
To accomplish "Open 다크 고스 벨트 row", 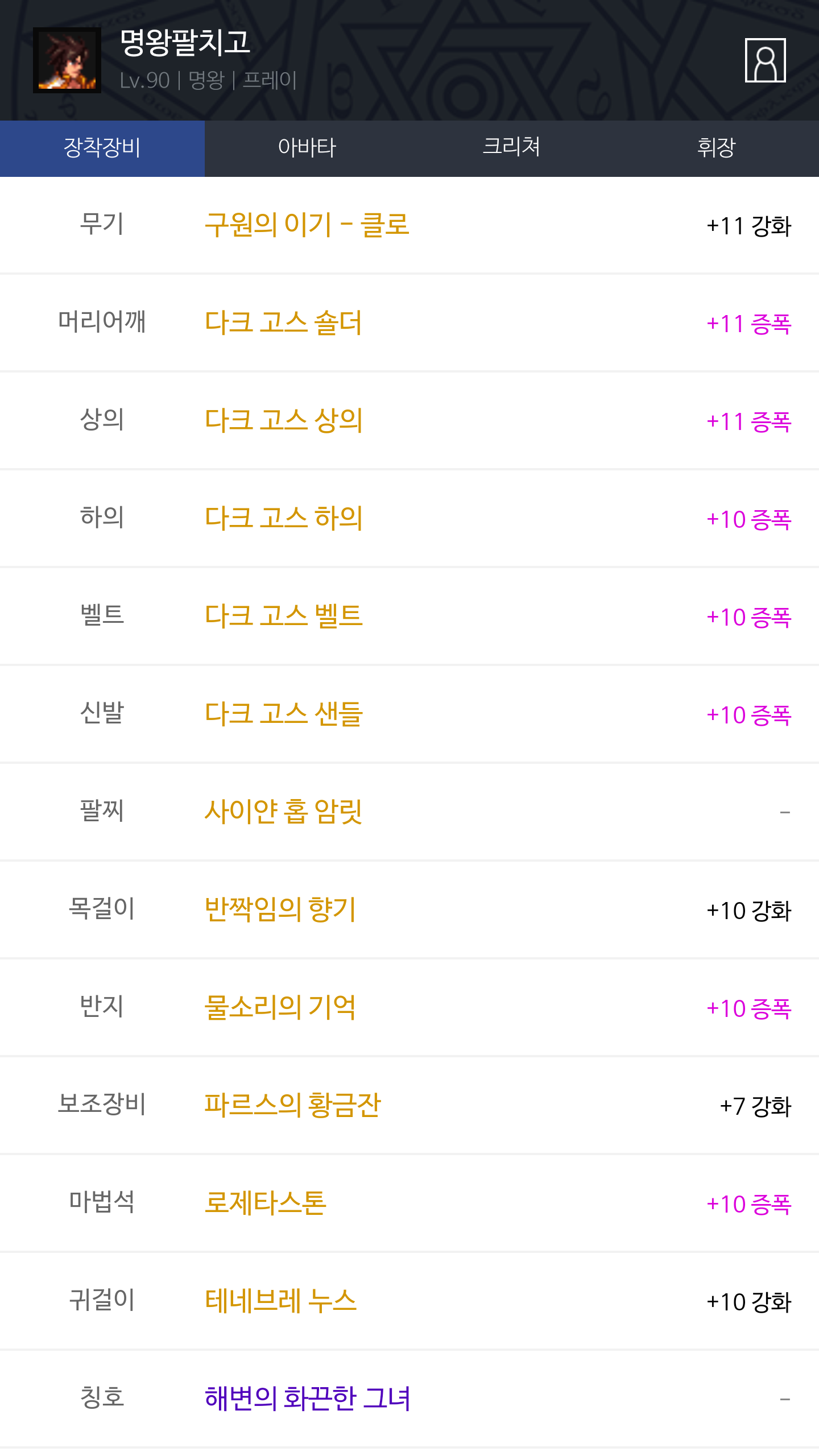I will 409,617.
